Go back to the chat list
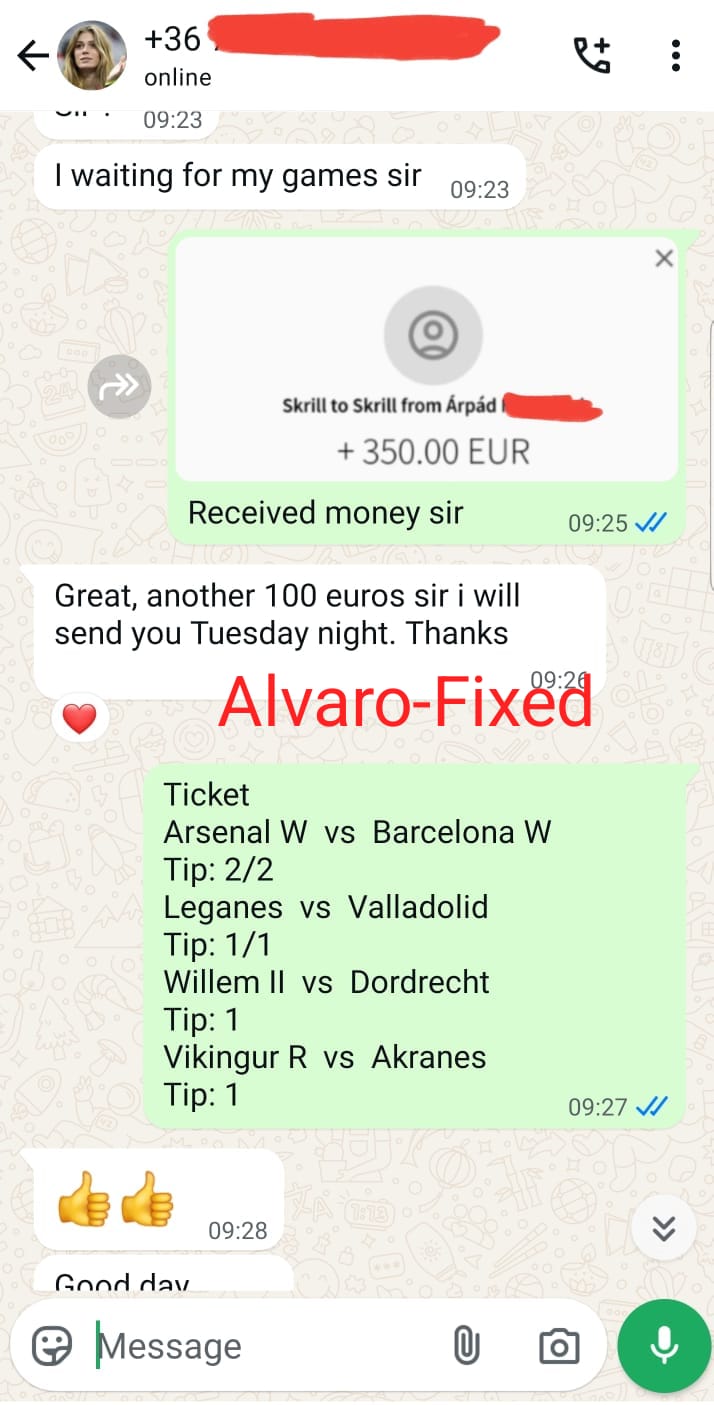The width and height of the screenshot is (714, 1405). (32, 56)
